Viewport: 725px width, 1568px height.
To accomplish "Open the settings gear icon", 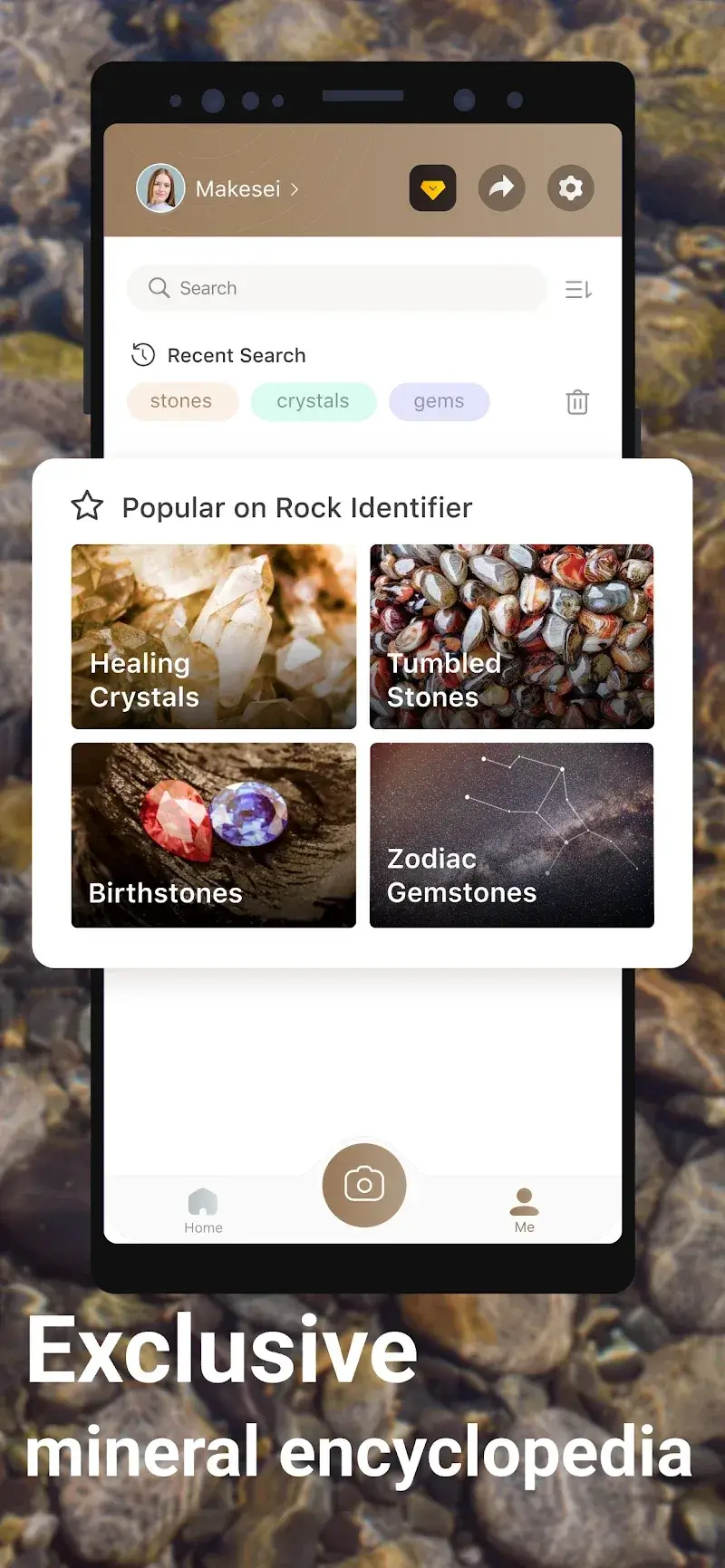I will tap(570, 188).
